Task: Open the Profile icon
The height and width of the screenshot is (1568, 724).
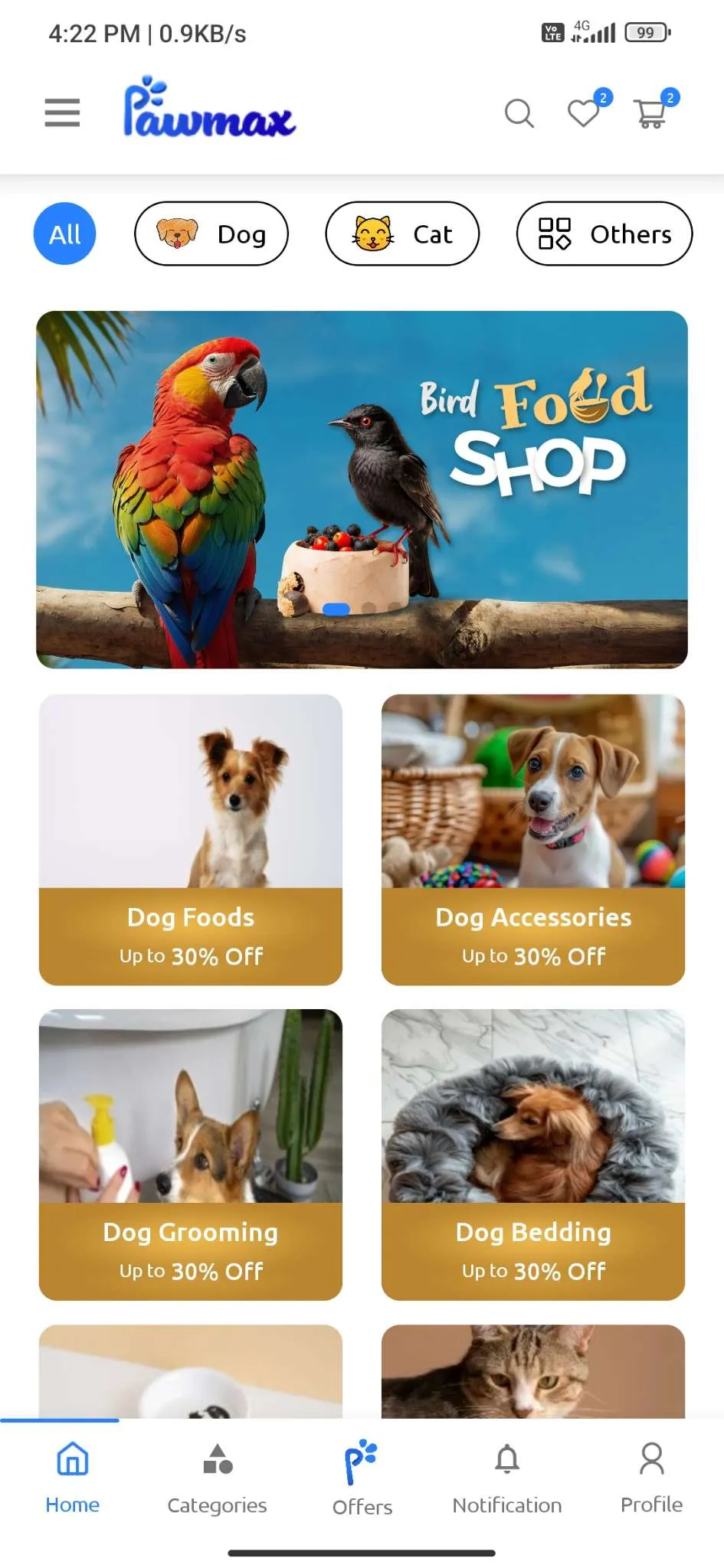Action: click(650, 1459)
